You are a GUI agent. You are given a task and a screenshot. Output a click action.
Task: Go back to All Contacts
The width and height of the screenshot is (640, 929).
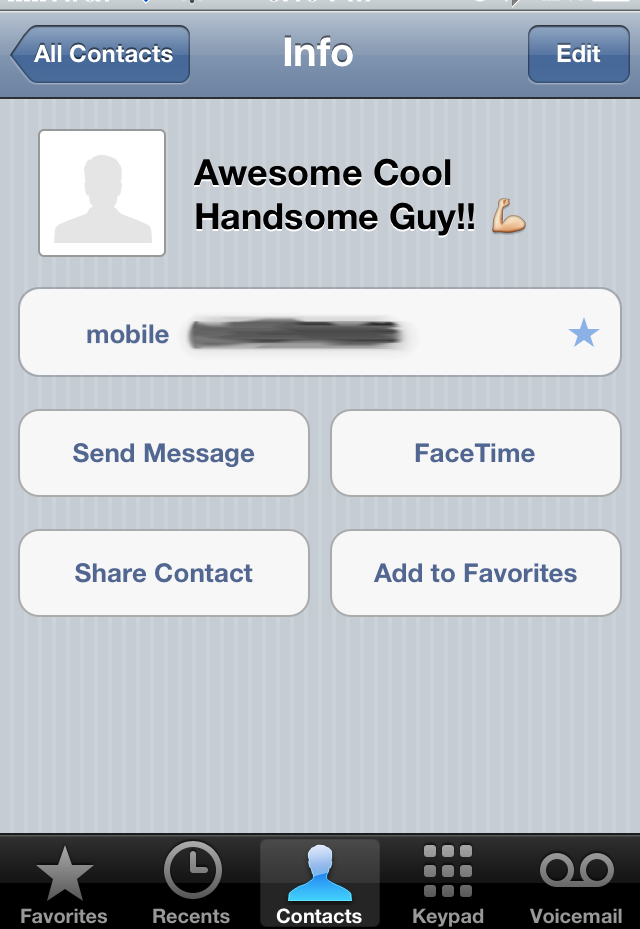pyautogui.click(x=100, y=54)
